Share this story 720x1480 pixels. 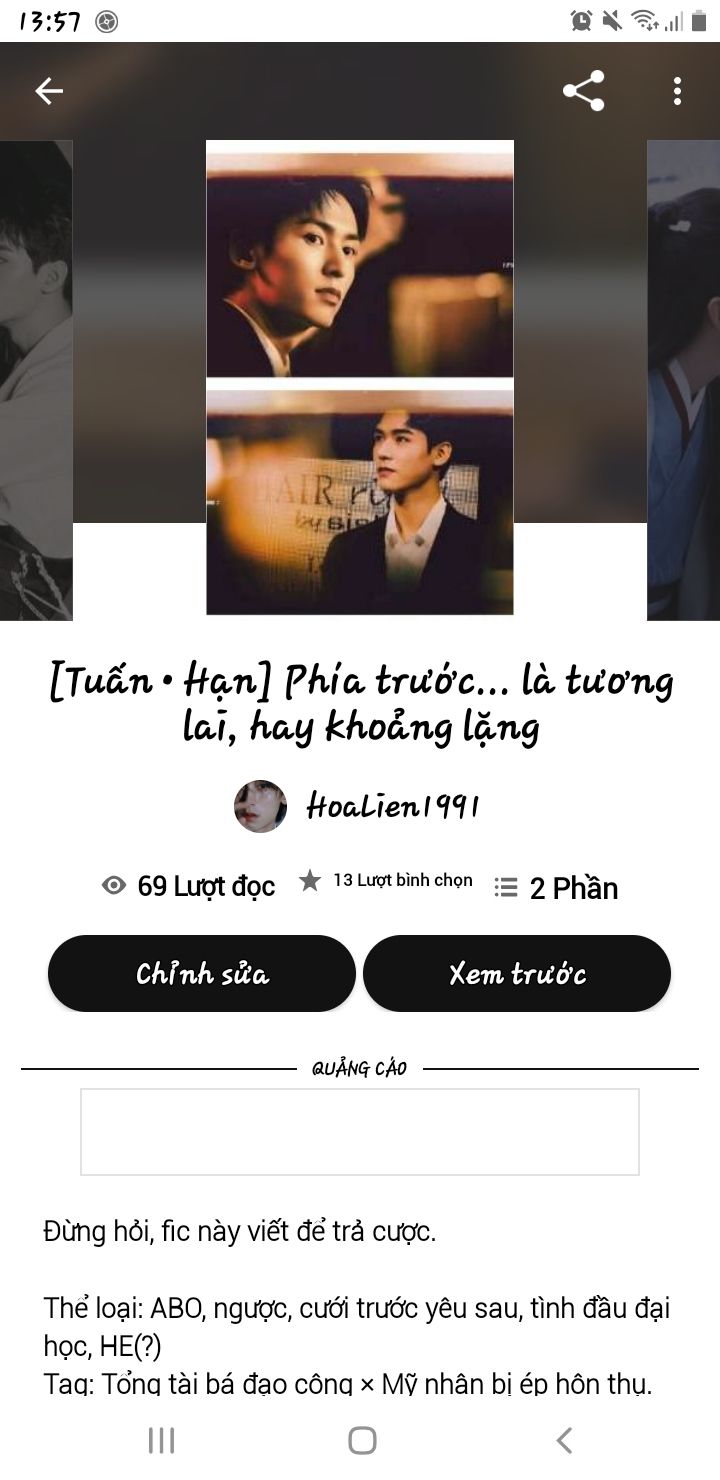pos(584,91)
